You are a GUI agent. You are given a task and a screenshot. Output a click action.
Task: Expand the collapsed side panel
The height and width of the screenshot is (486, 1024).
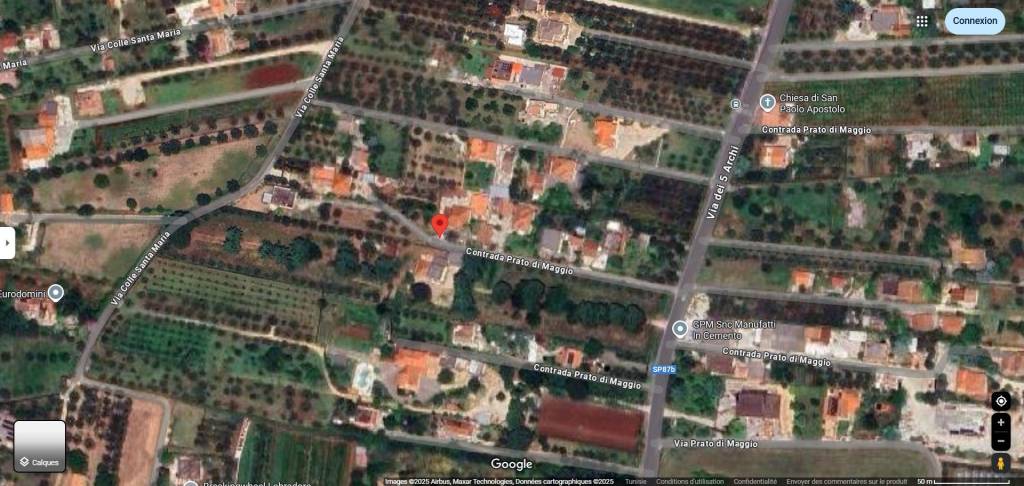(x=6, y=243)
